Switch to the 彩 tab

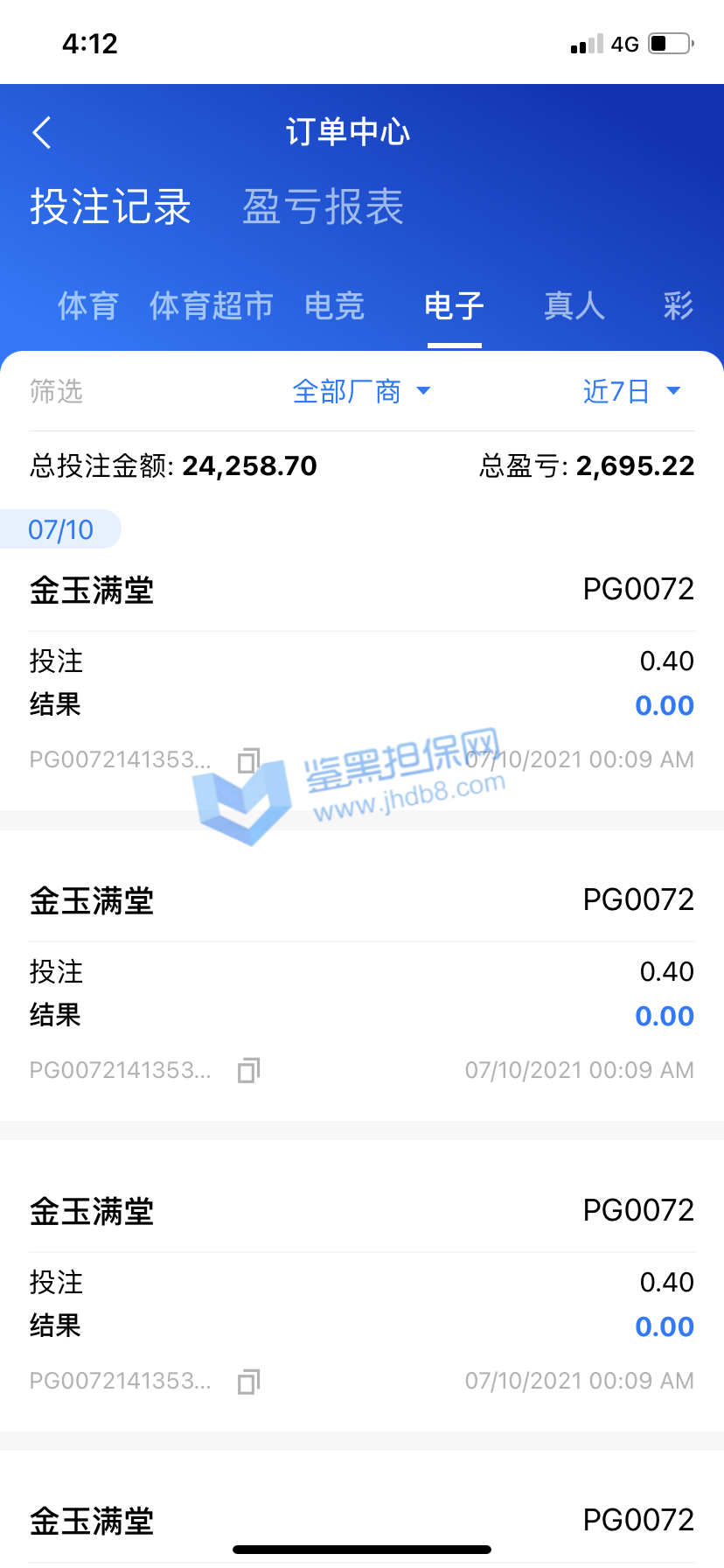pos(678,306)
